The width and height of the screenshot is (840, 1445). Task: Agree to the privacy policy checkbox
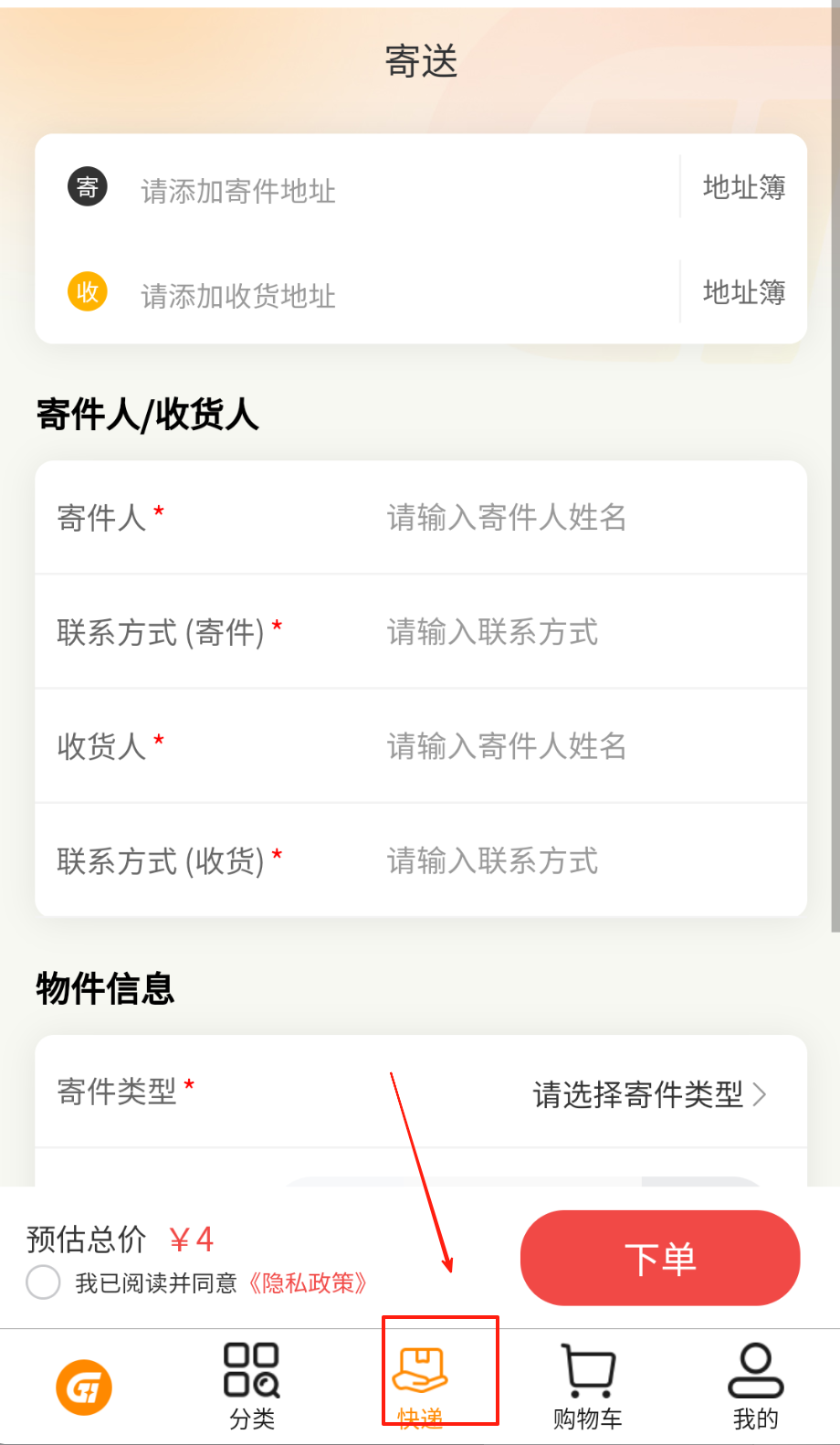tap(43, 1282)
